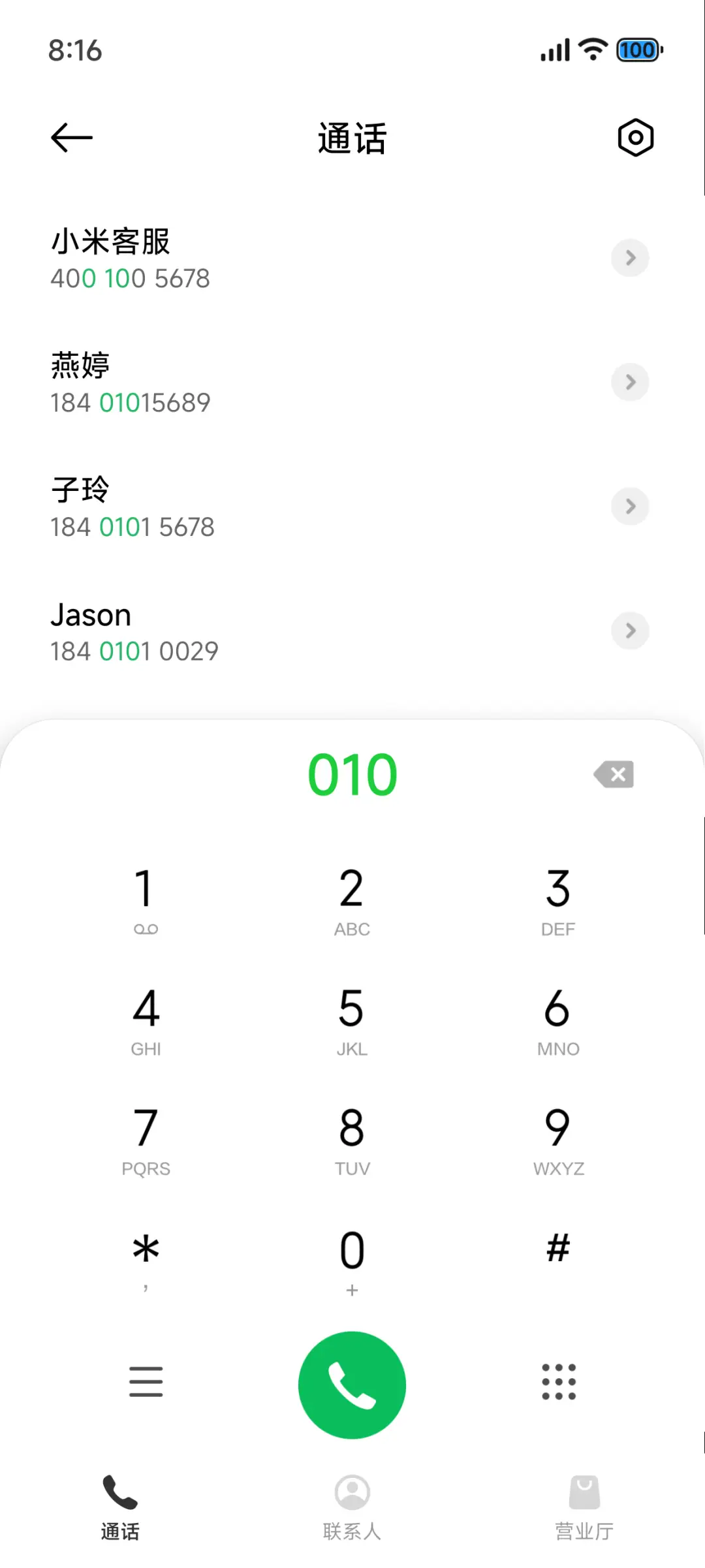Screen dimensions: 705x1568
Task: Open the call settings gear icon
Action: [x=634, y=137]
